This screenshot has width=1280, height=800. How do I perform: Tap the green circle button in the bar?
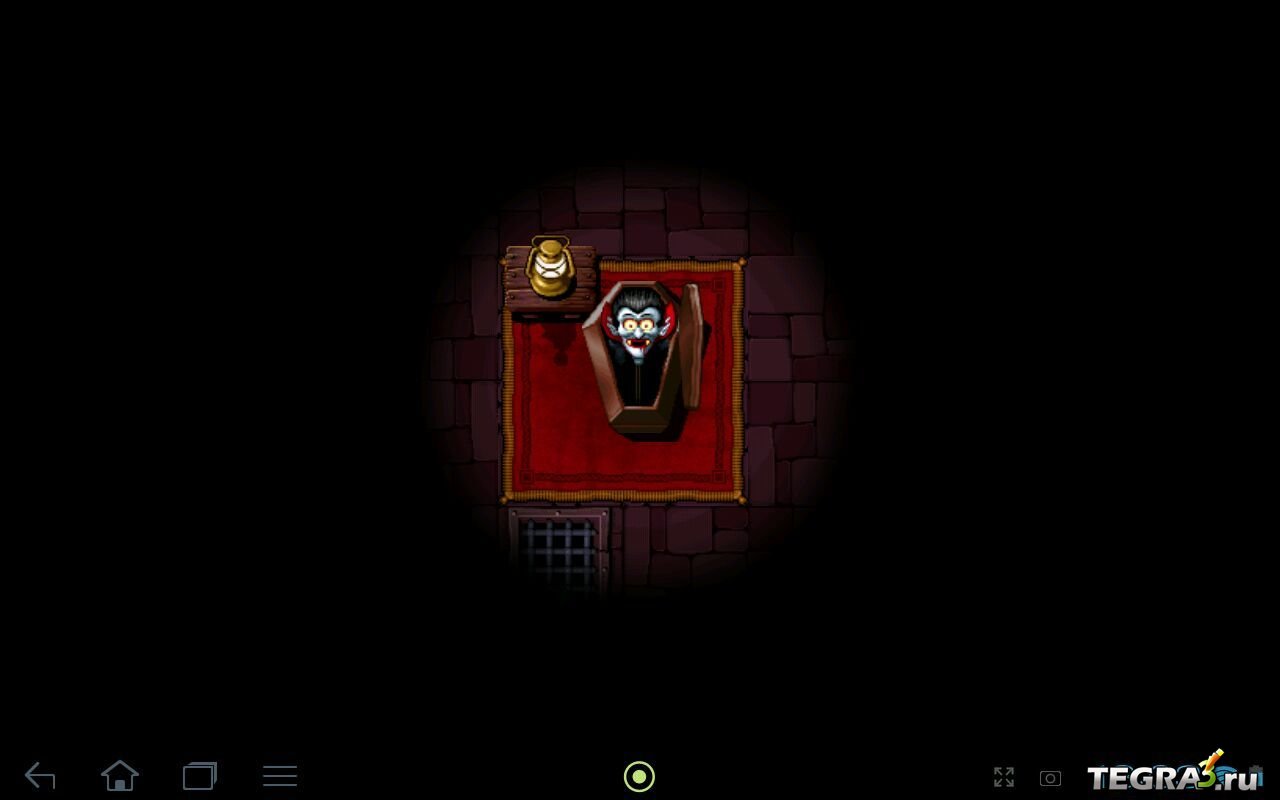pyautogui.click(x=639, y=776)
